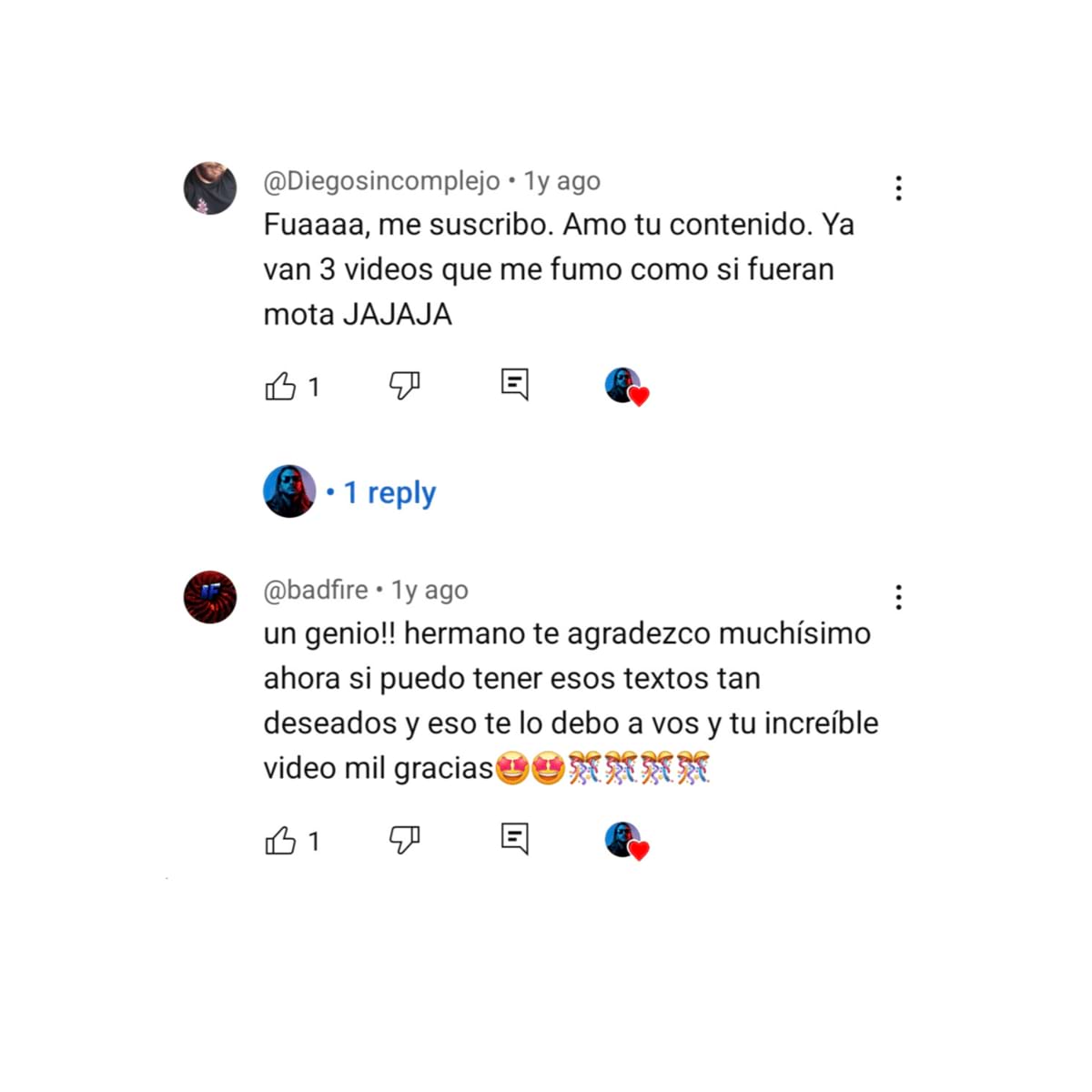Image resolution: width=1092 pixels, height=1092 pixels.
Task: Expand the 1 reply thread
Action: (x=389, y=492)
